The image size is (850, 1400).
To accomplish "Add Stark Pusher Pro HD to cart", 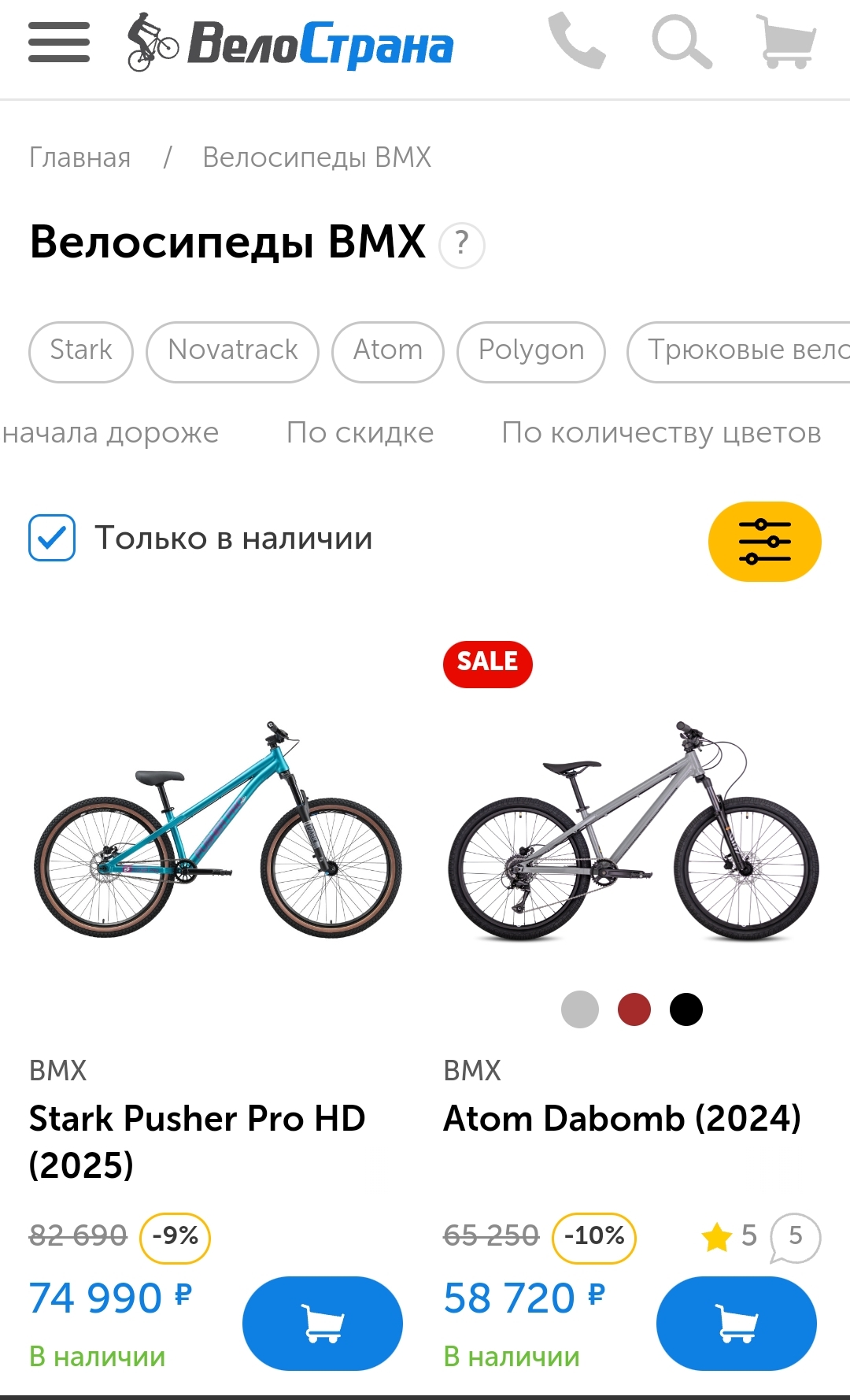I will point(323,1323).
